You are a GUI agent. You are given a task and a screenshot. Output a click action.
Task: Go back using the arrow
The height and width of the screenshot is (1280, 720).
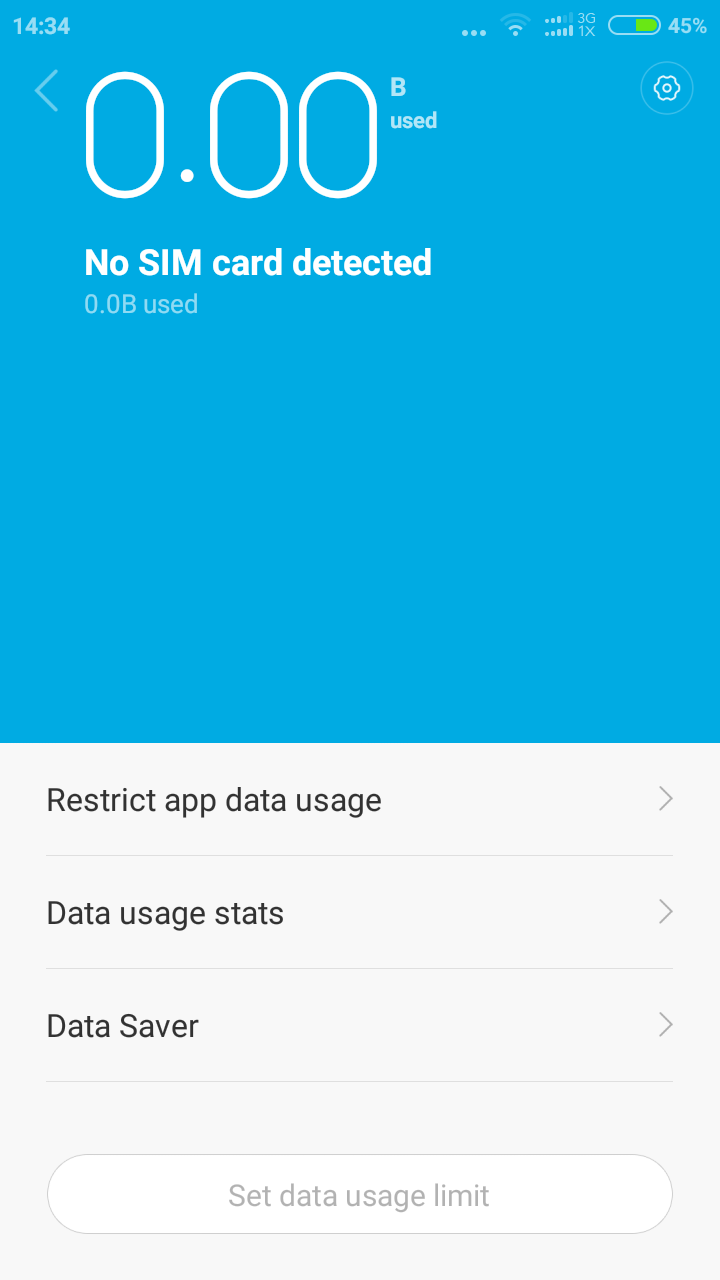pos(46,90)
